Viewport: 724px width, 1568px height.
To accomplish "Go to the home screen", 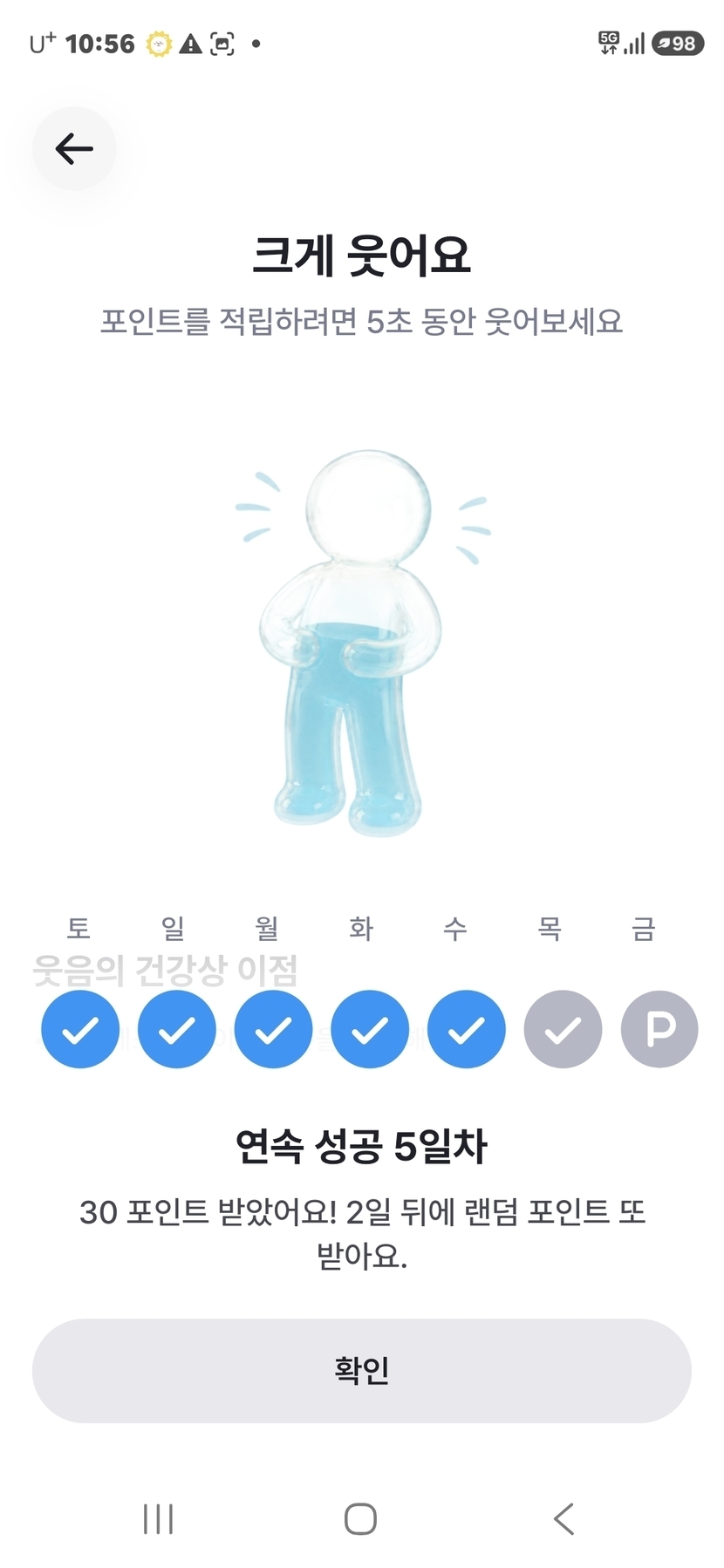I will (360, 1518).
